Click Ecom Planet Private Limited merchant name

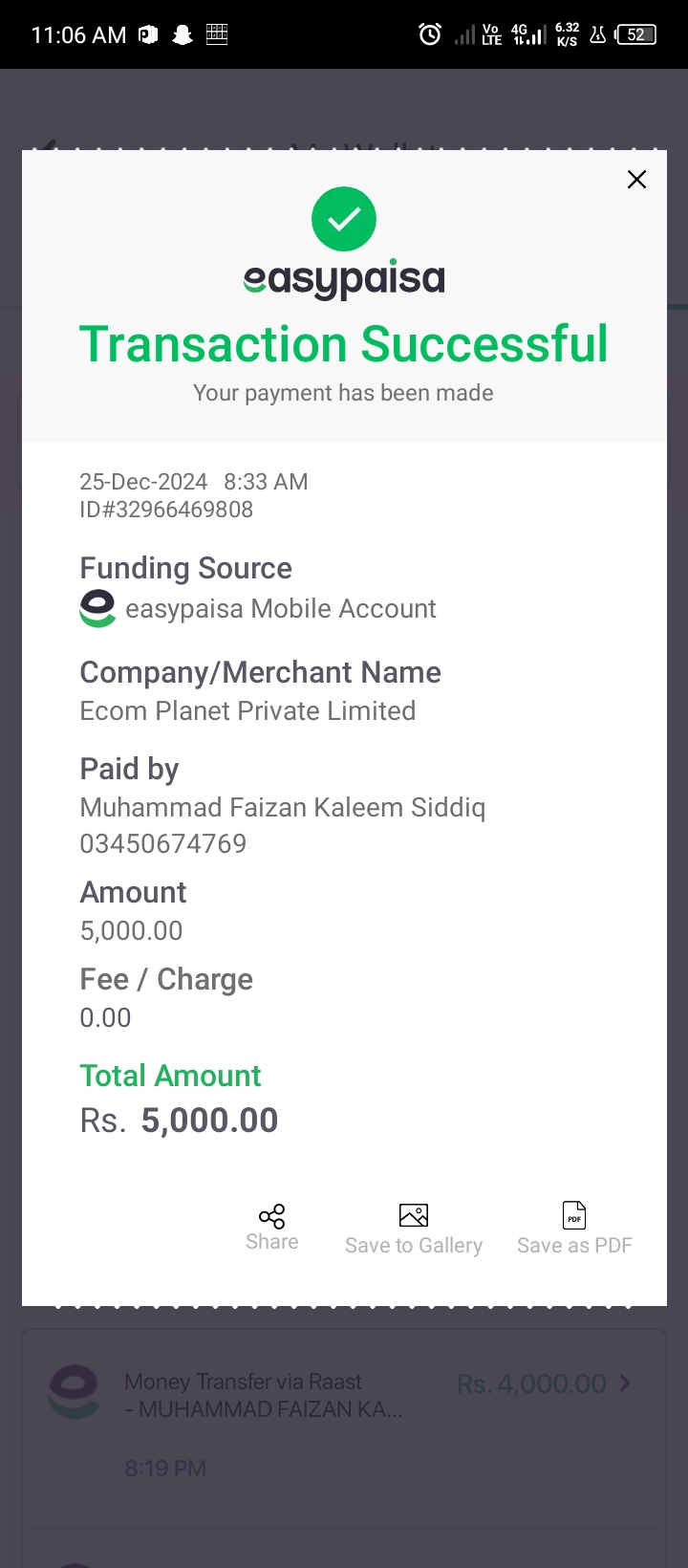[x=248, y=710]
